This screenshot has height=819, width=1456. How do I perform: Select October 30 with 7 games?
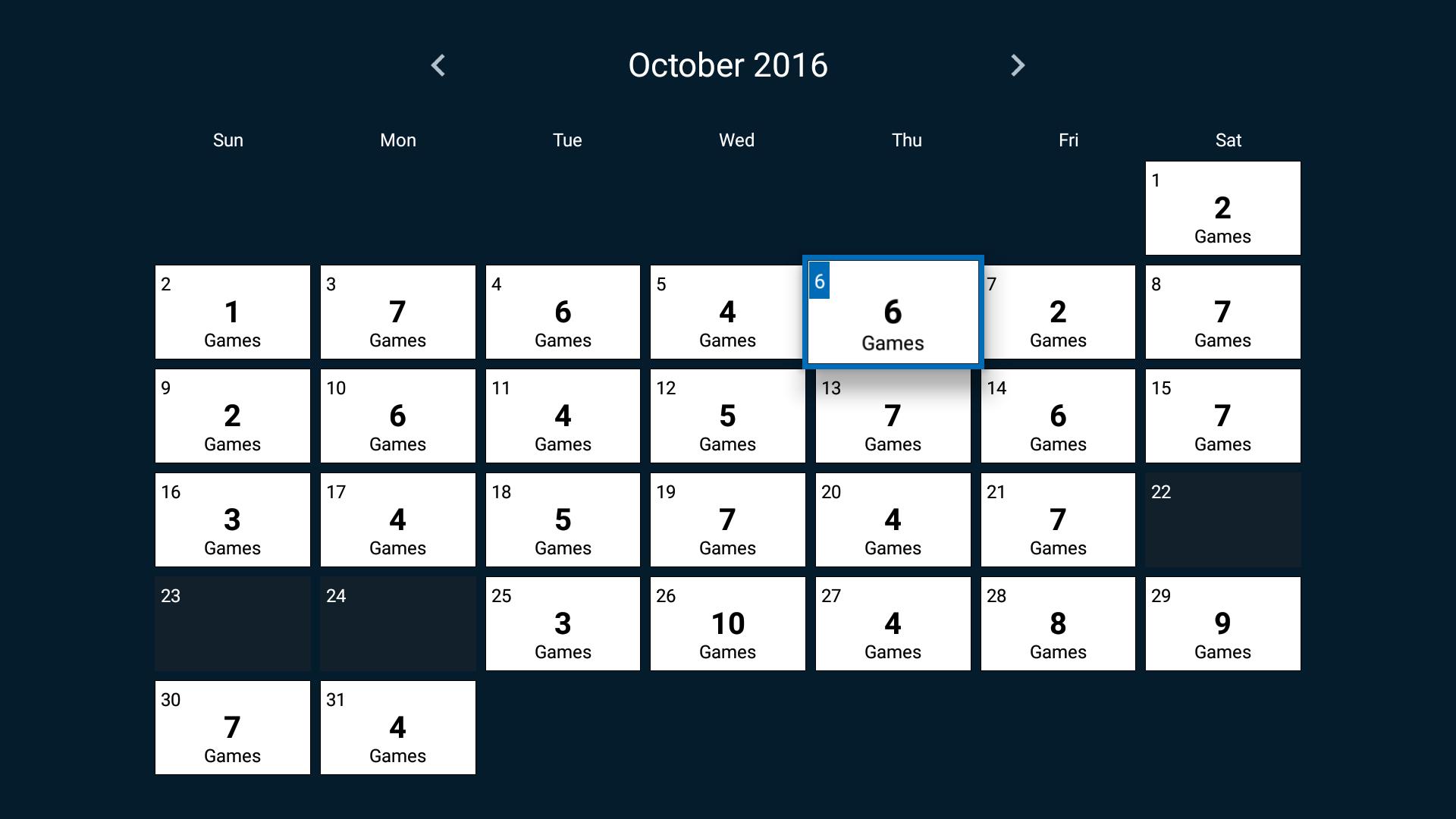pyautogui.click(x=232, y=728)
